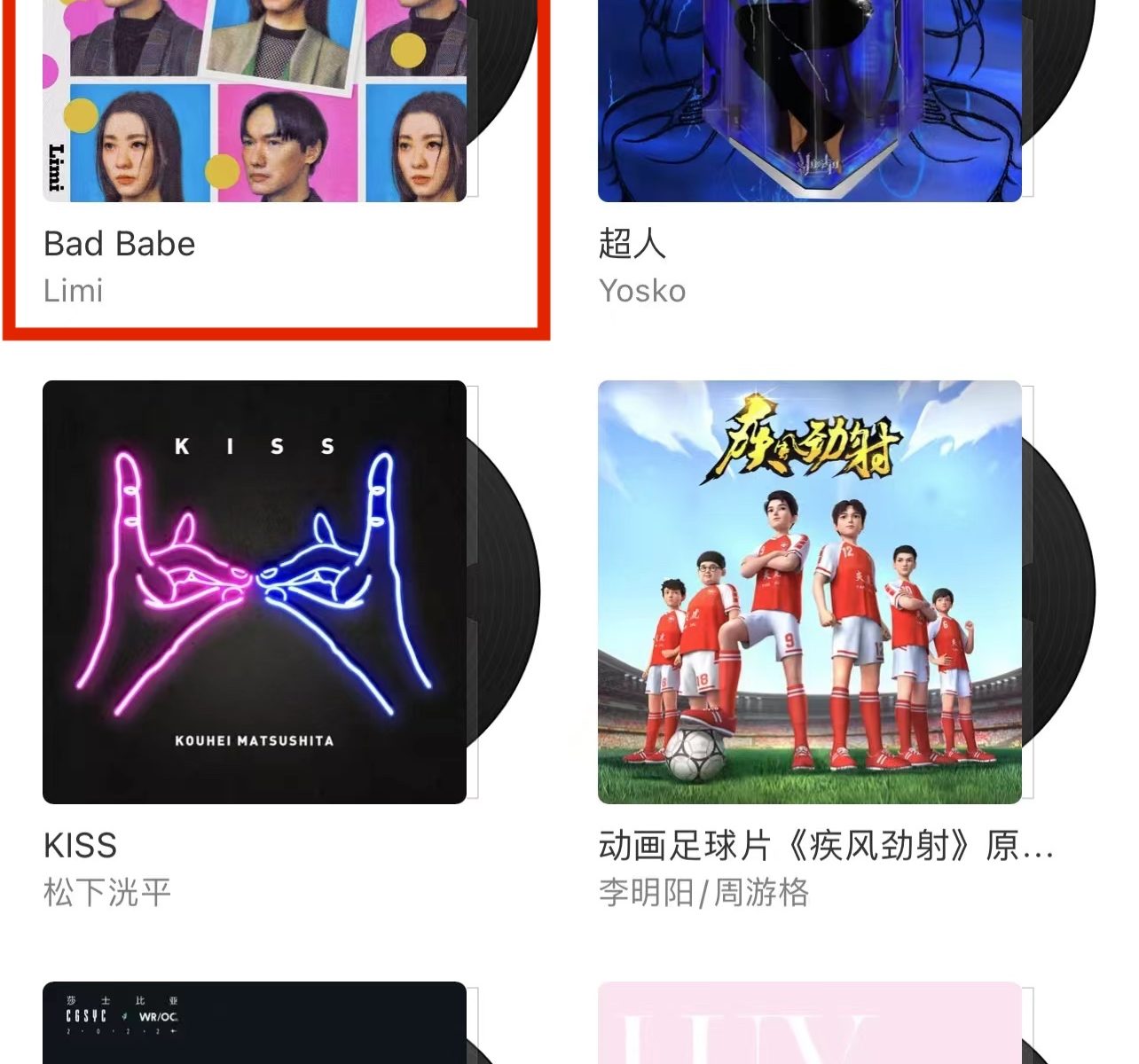The image size is (1139, 1064).
Task: Open the 疾风劲射 soundtrack album
Action: tap(809, 592)
